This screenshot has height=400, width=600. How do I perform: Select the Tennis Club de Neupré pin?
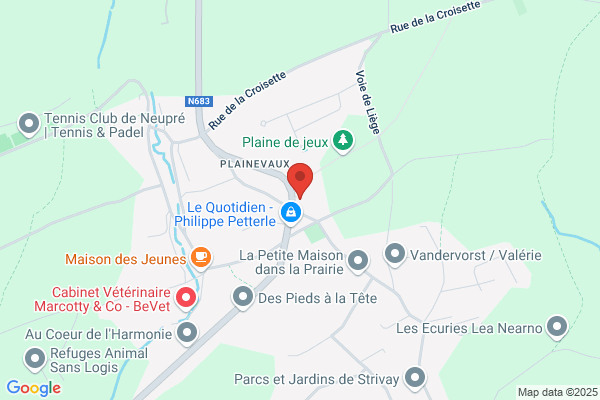coord(29,124)
